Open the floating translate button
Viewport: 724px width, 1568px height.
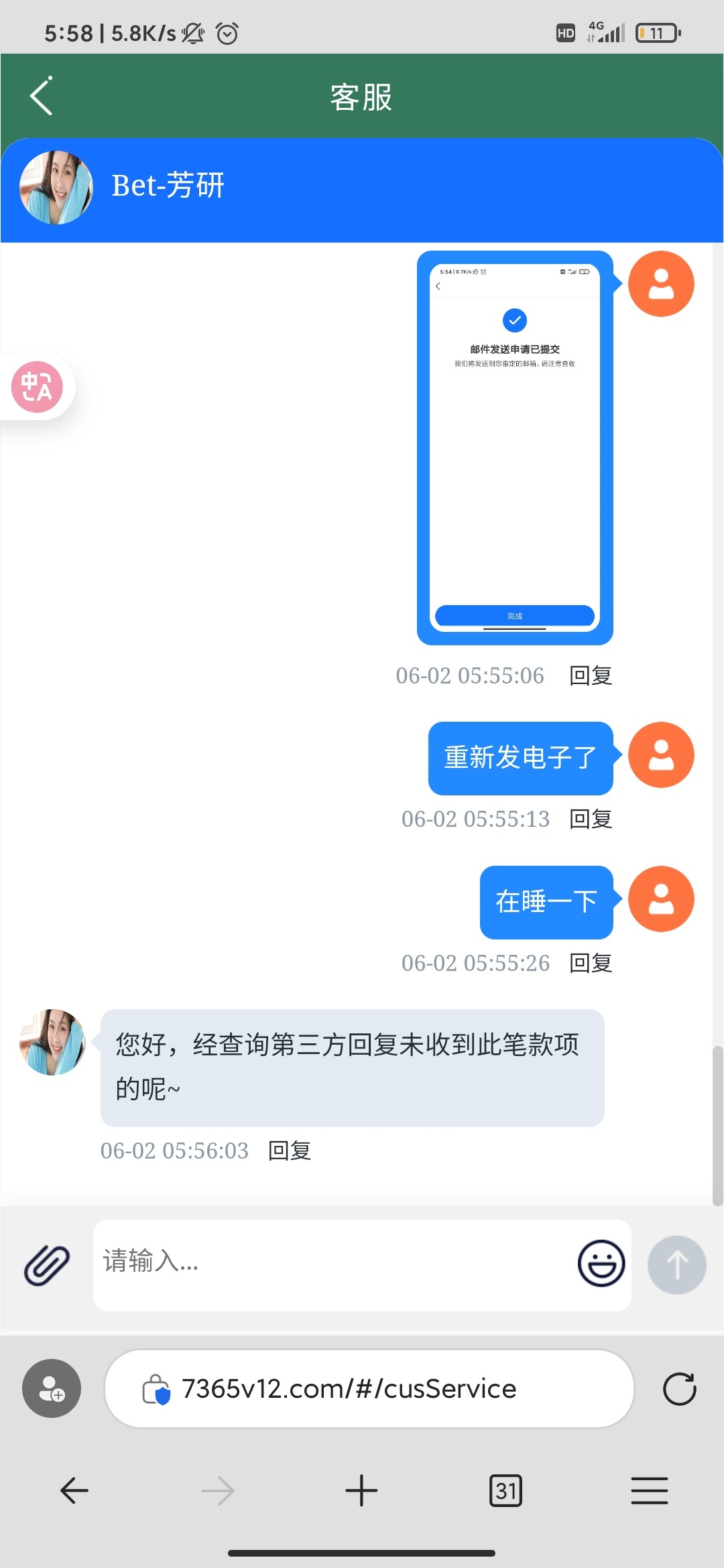[x=38, y=387]
